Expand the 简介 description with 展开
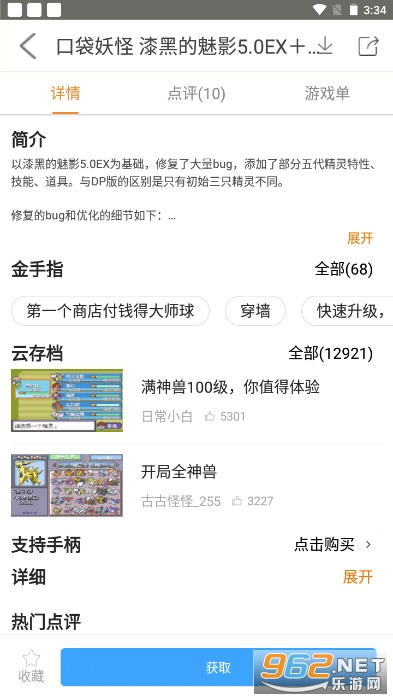The width and height of the screenshot is (393, 700). click(x=360, y=238)
